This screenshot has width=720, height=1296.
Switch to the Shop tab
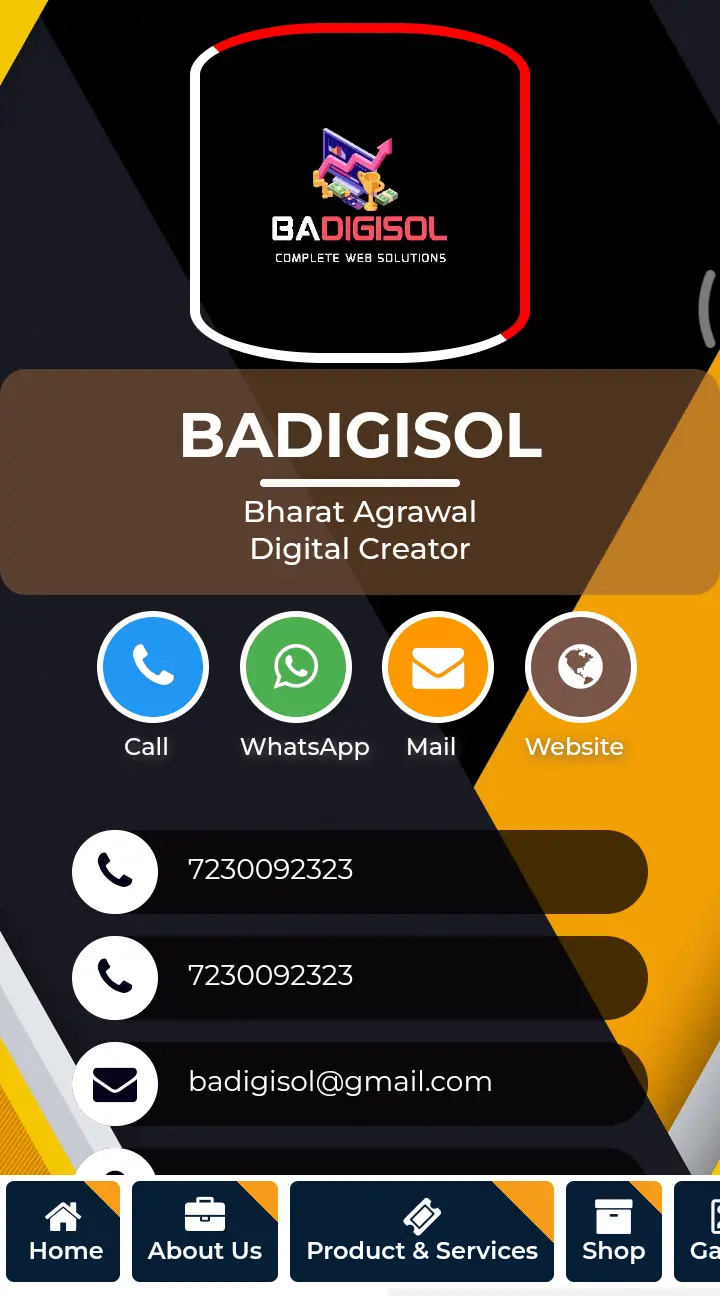tap(613, 1232)
